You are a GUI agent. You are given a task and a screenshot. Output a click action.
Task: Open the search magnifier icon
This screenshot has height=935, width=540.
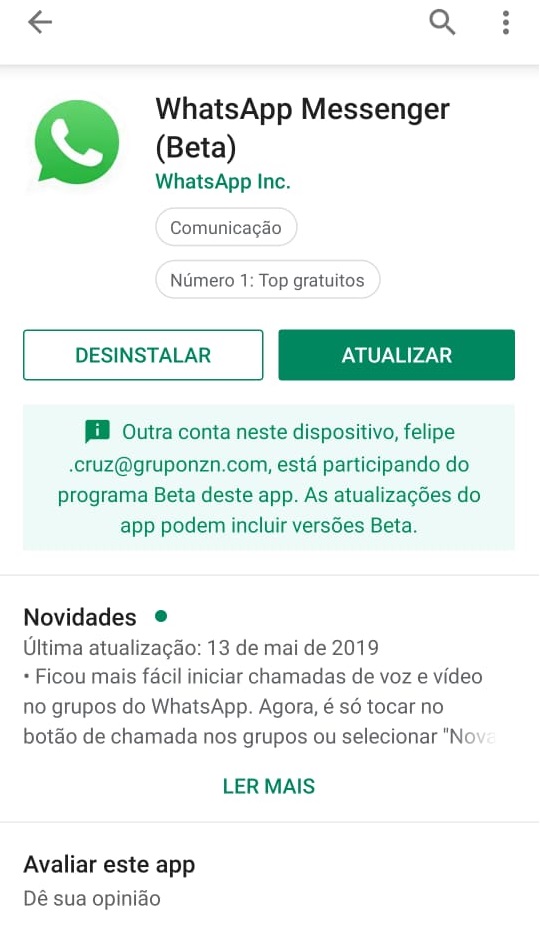coord(442,23)
